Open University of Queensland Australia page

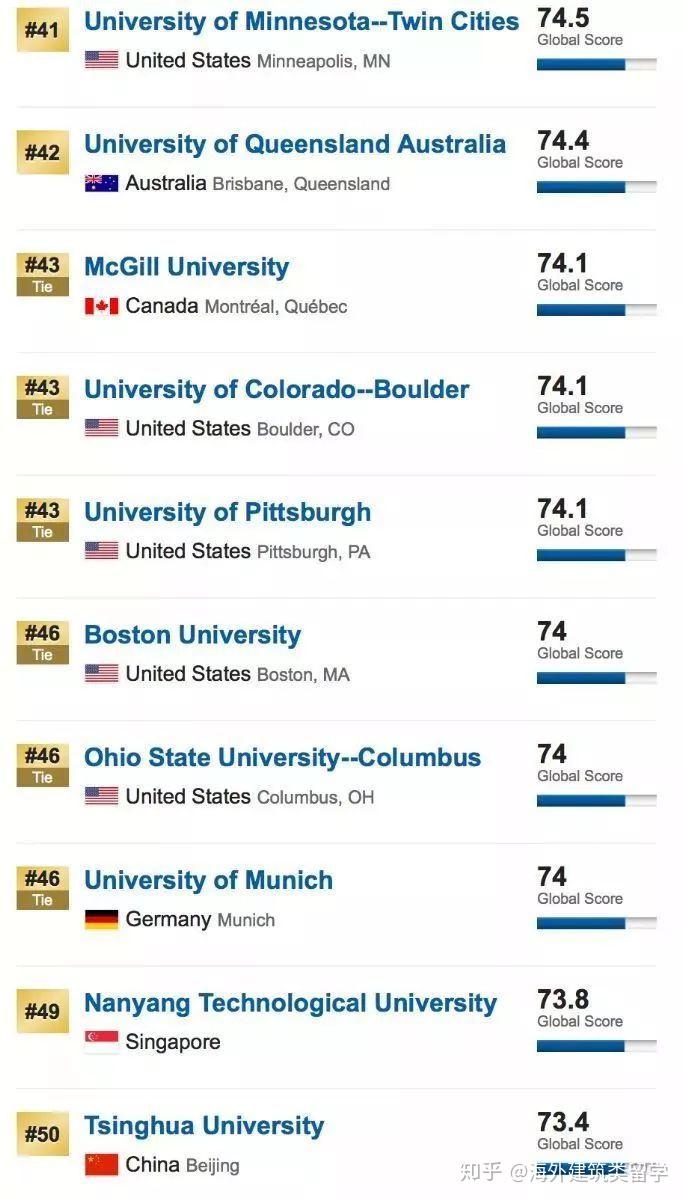[295, 144]
